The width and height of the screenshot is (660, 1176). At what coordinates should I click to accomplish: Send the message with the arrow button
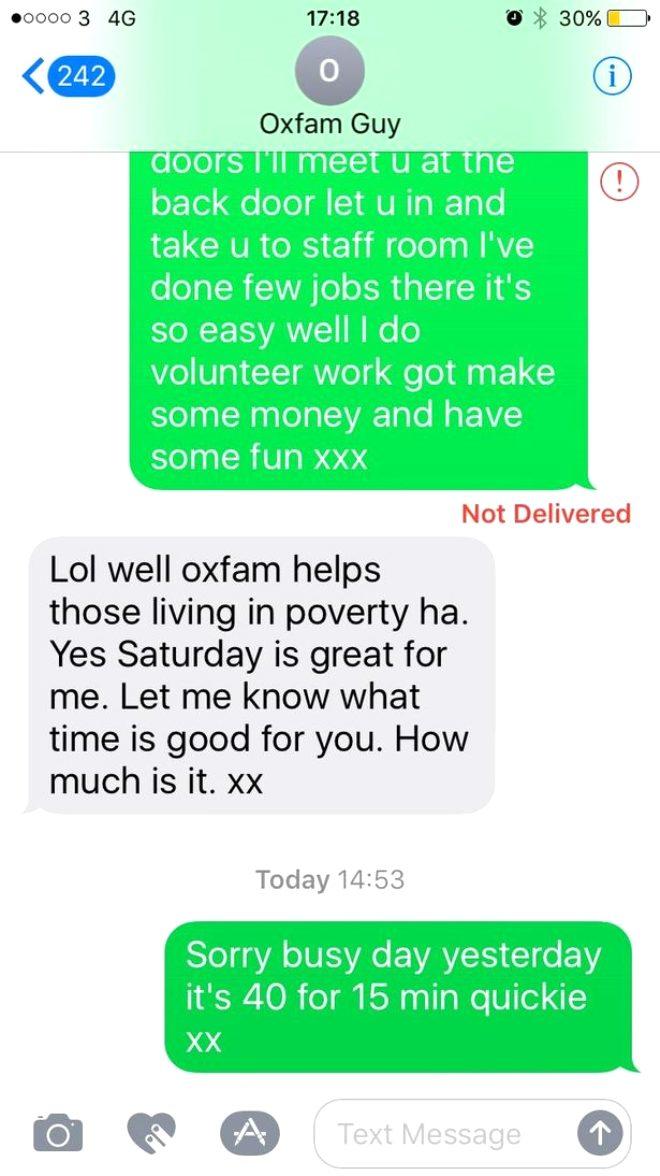(600, 1133)
